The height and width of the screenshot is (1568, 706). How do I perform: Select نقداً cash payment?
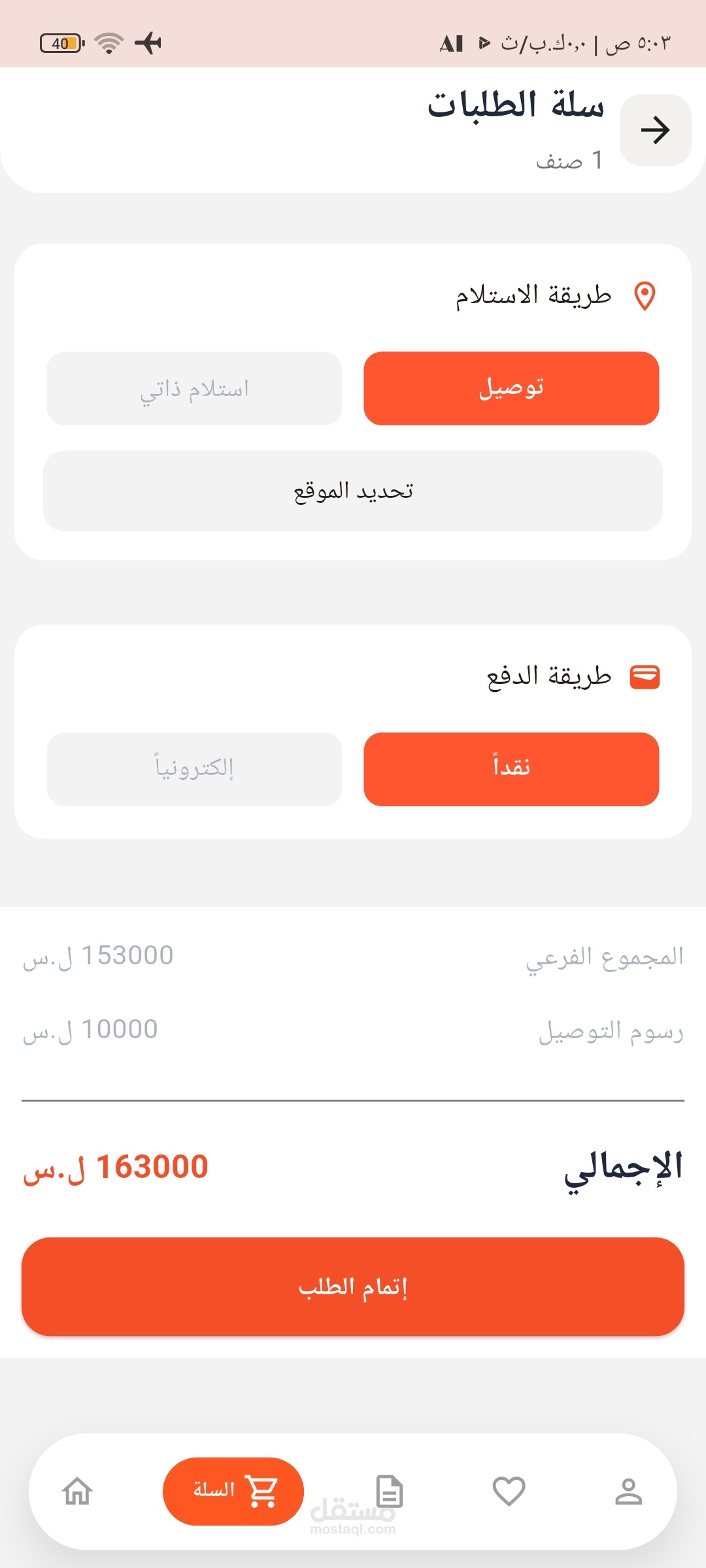pos(511,769)
